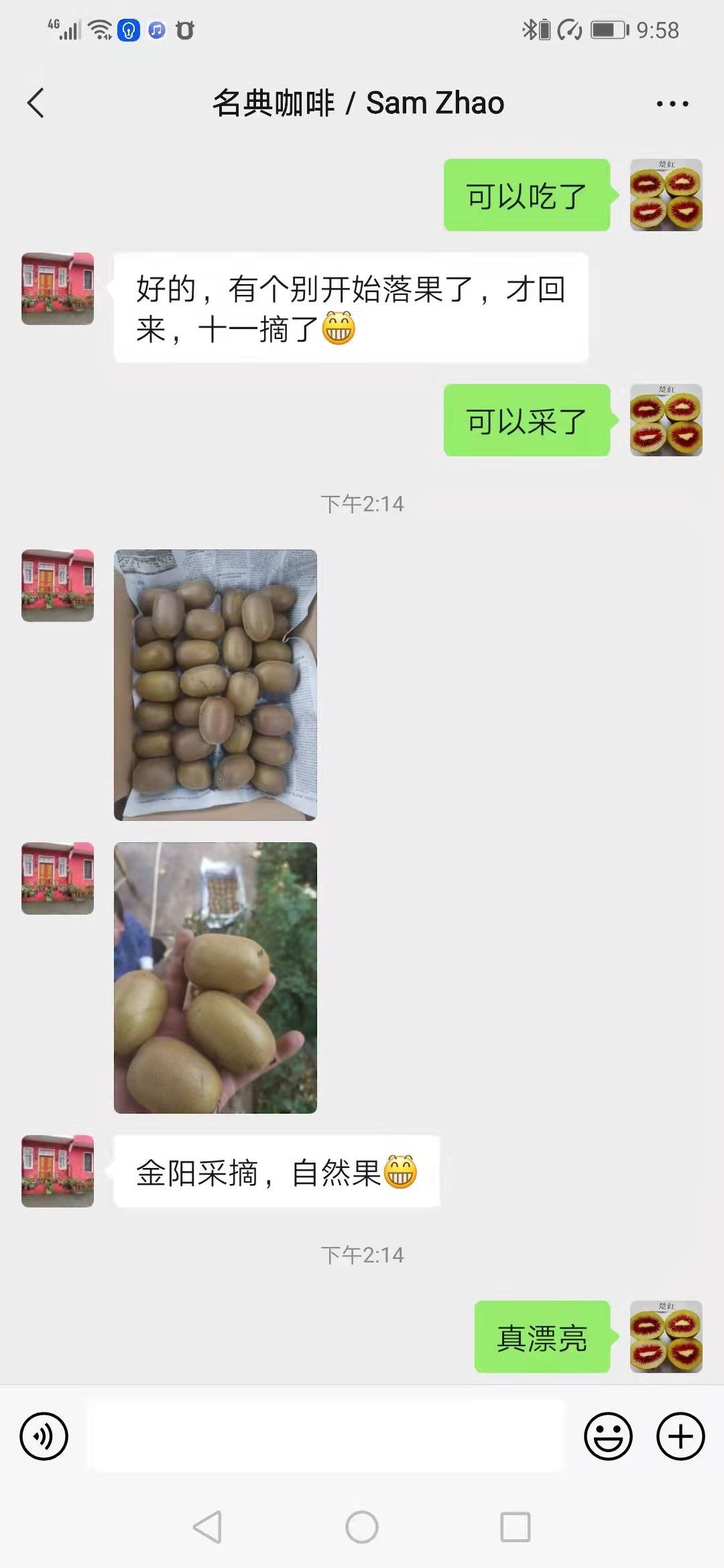
Task: Open the emoji sticker panel
Action: click(608, 1436)
